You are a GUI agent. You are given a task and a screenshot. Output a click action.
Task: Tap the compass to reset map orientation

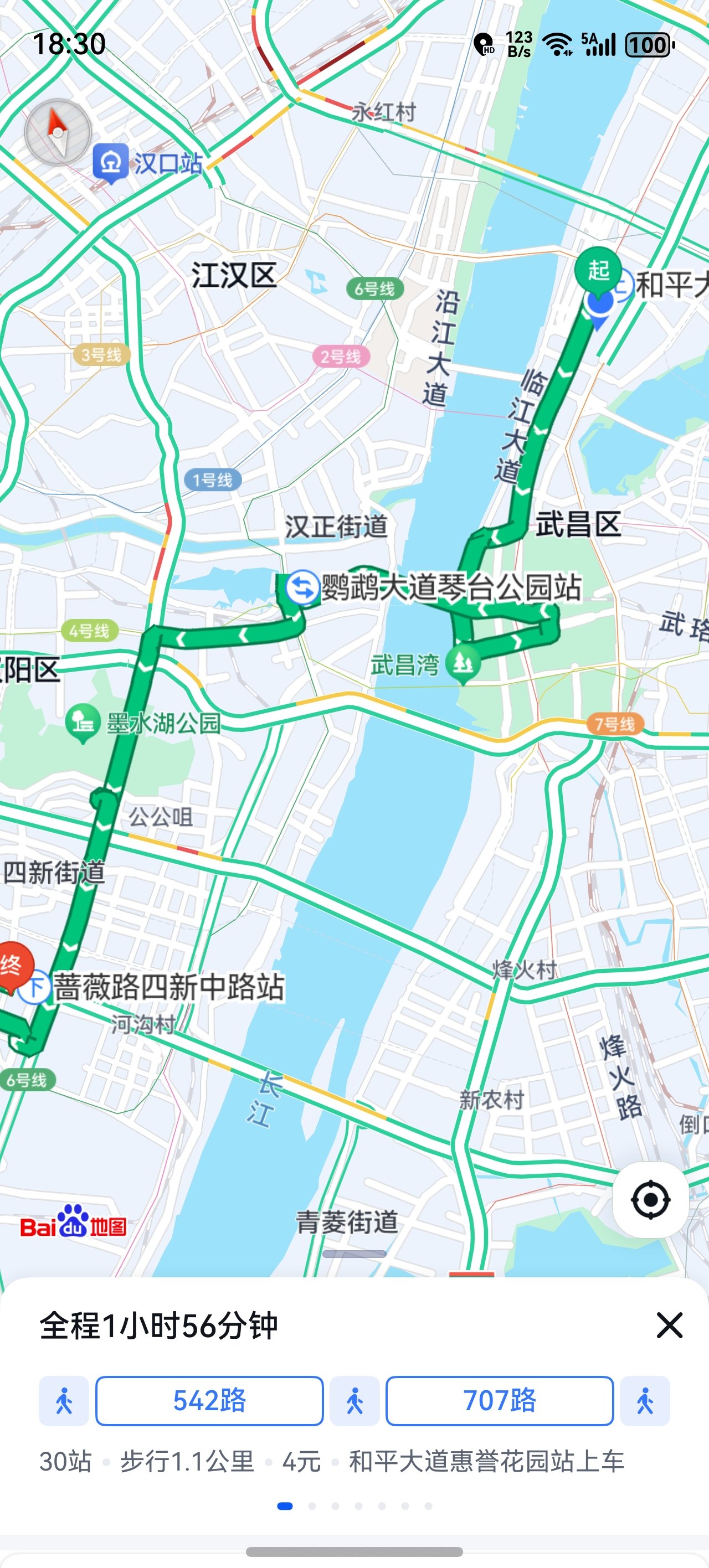pos(58,132)
